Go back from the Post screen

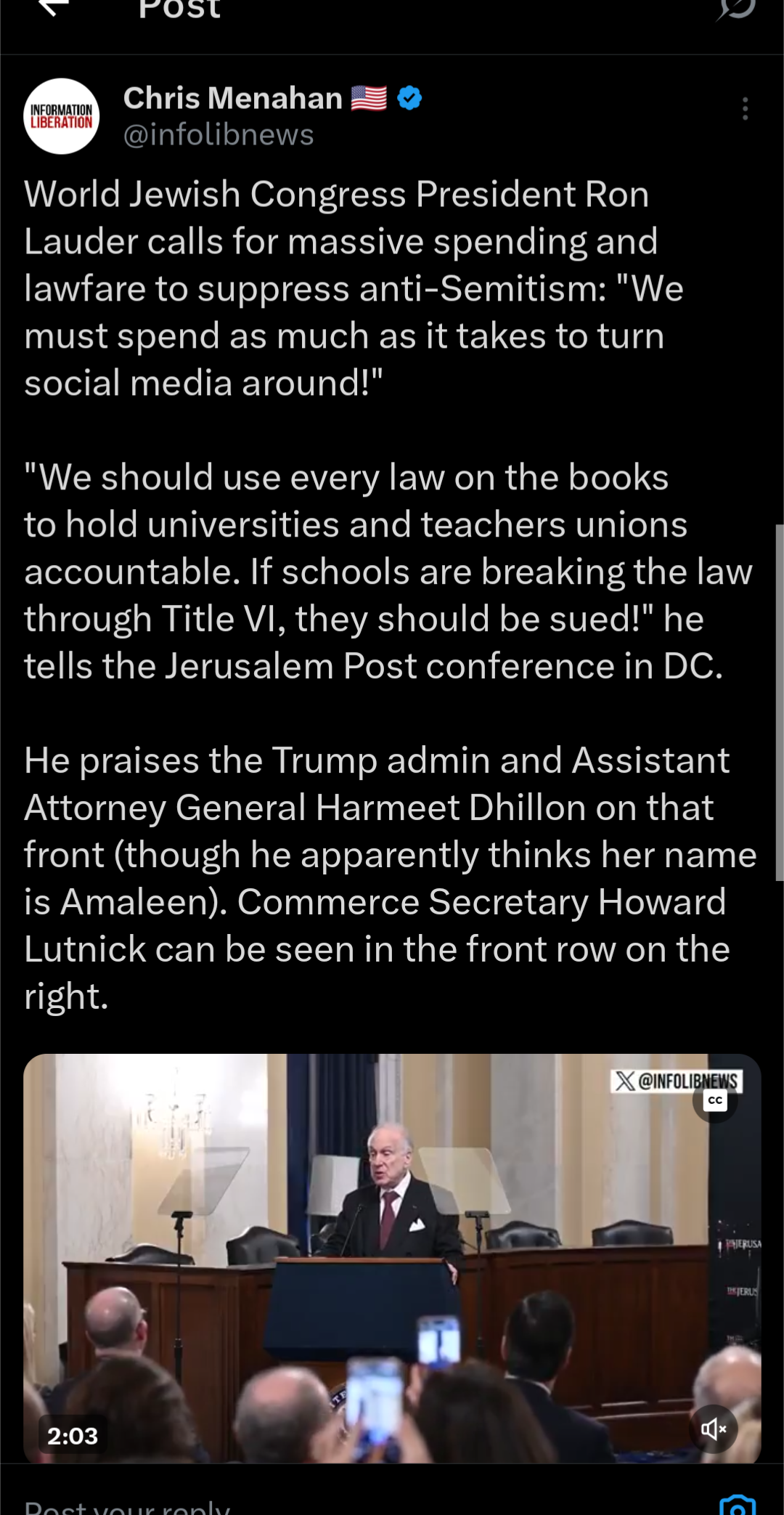[x=52, y=7]
